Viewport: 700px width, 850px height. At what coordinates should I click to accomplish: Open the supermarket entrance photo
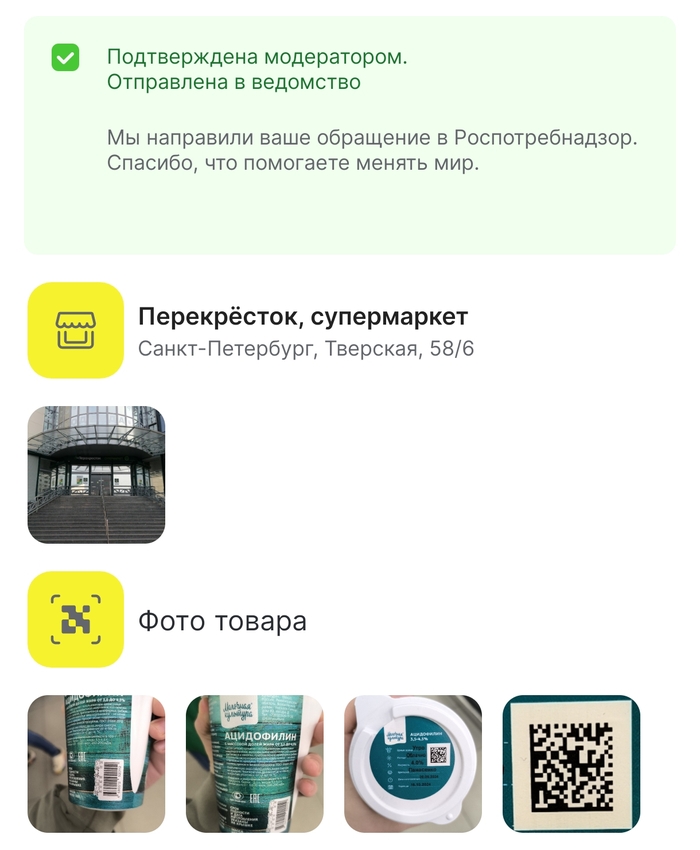pyautogui.click(x=96, y=475)
